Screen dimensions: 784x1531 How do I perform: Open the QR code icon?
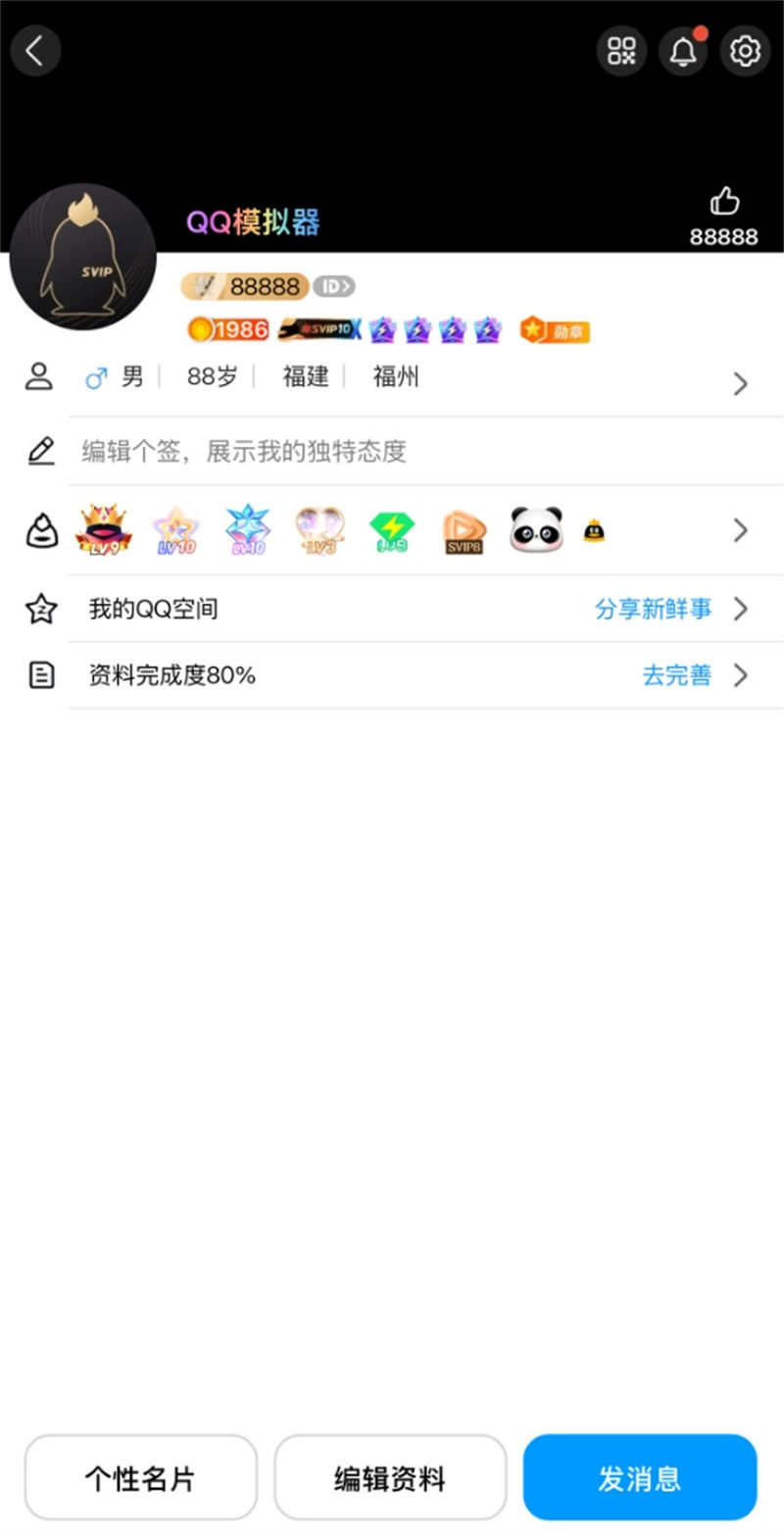point(621,50)
